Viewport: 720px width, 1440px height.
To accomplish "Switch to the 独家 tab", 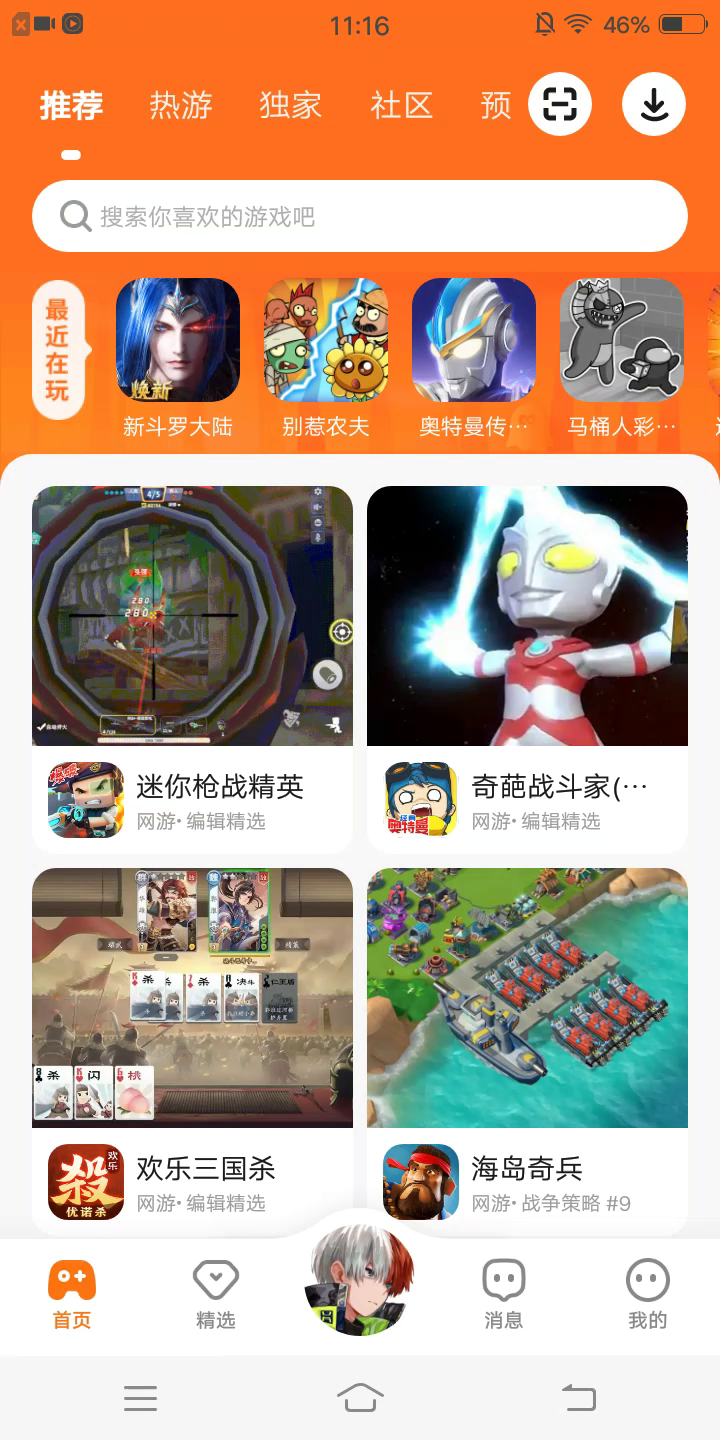I will [x=290, y=105].
